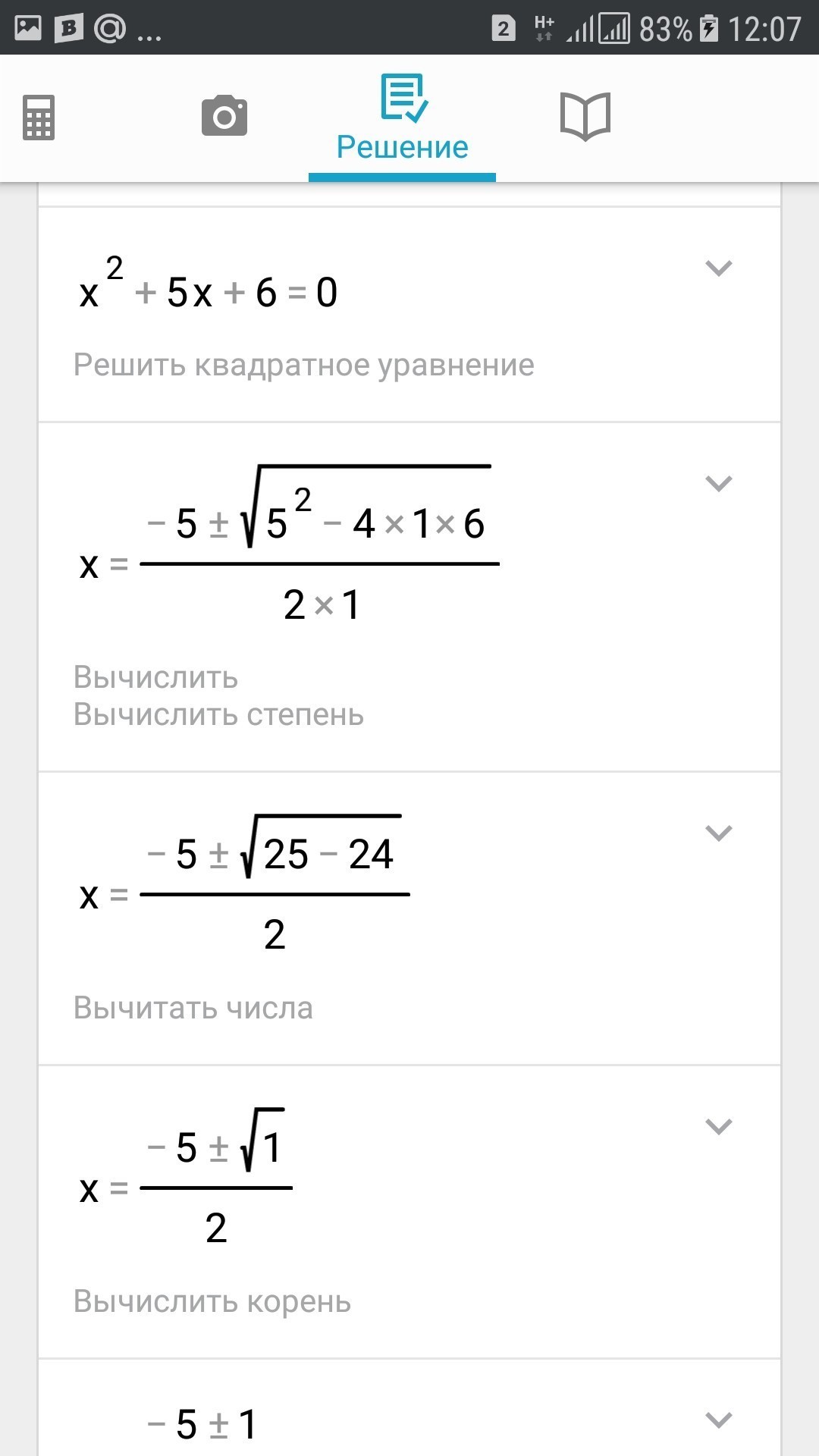Select the Решение tab

tap(402, 118)
